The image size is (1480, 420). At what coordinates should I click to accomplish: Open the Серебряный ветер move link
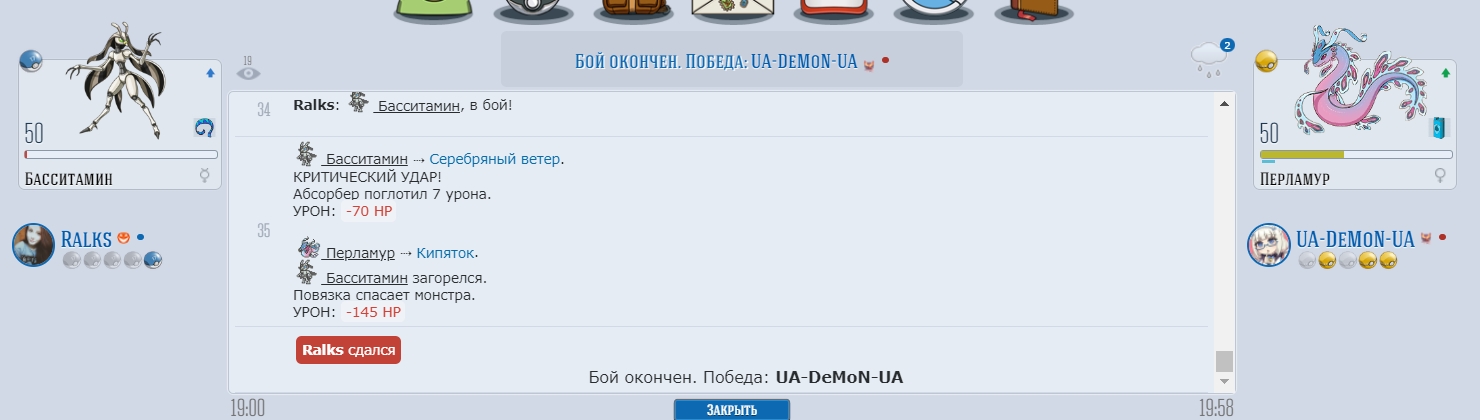click(496, 159)
